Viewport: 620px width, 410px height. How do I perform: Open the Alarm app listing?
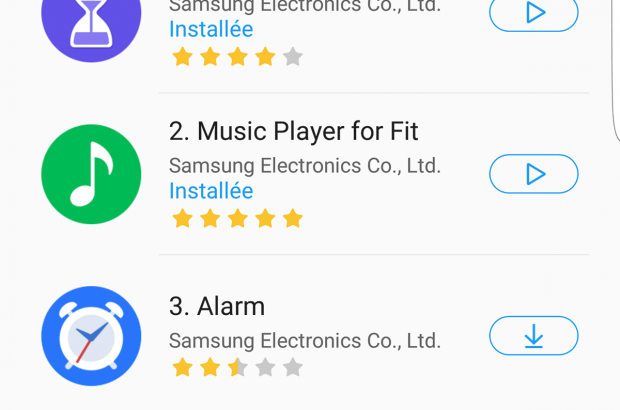coord(217,306)
